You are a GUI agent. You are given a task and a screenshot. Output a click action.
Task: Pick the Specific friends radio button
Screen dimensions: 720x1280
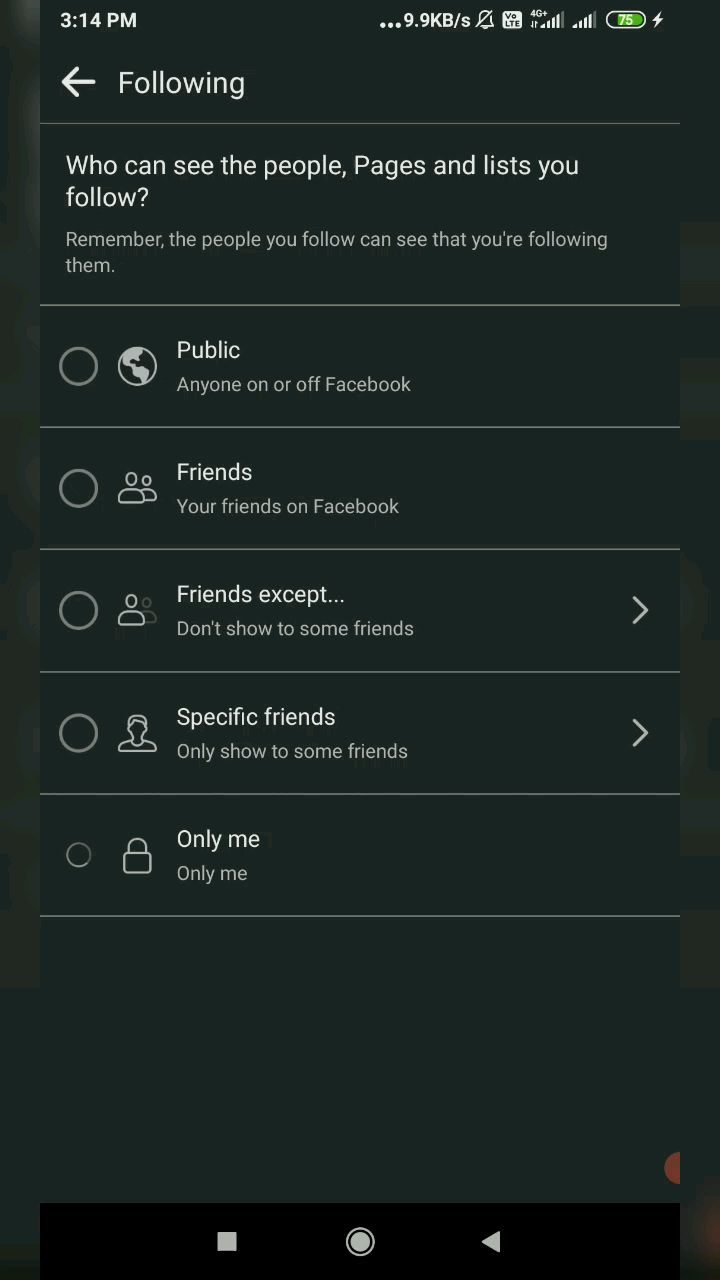(79, 733)
